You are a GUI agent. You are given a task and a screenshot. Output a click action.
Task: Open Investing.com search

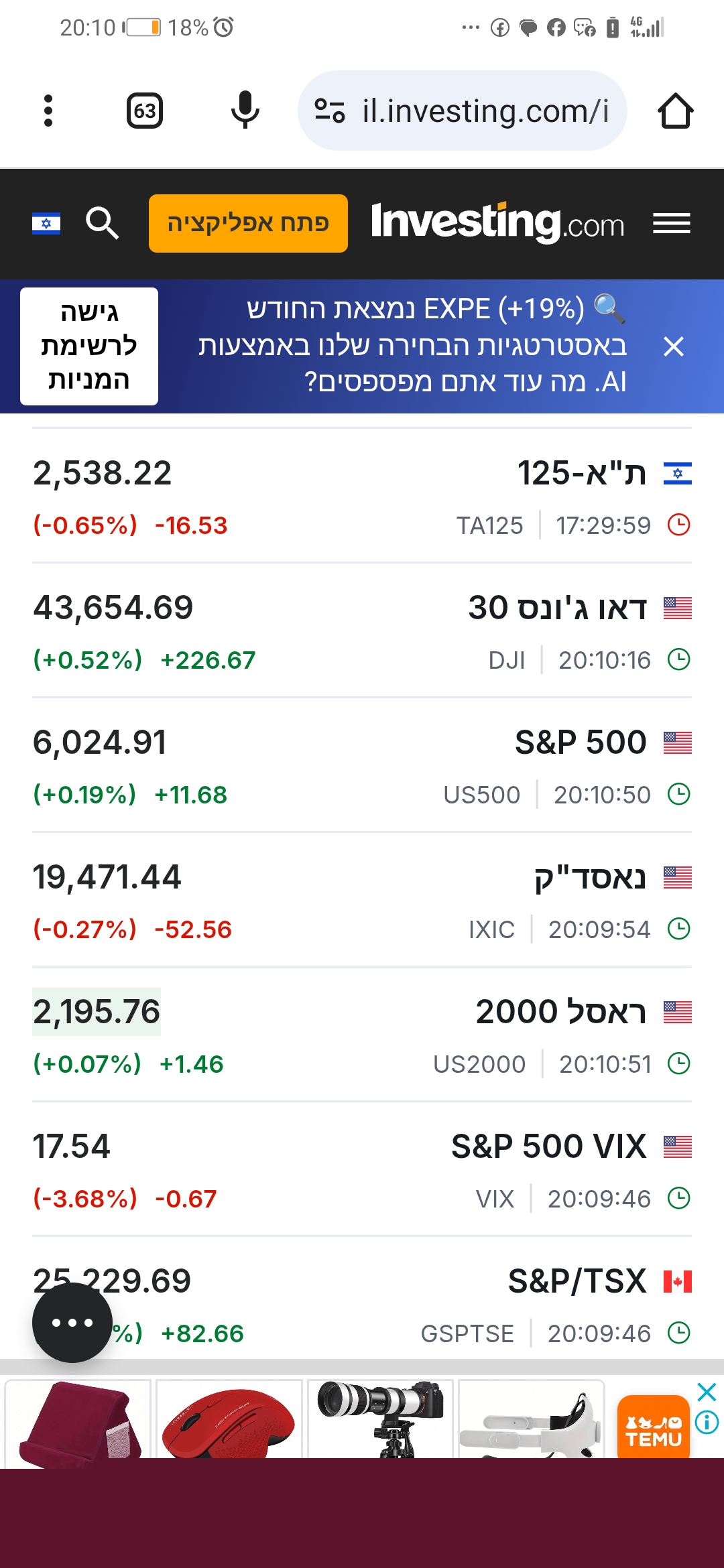[102, 223]
